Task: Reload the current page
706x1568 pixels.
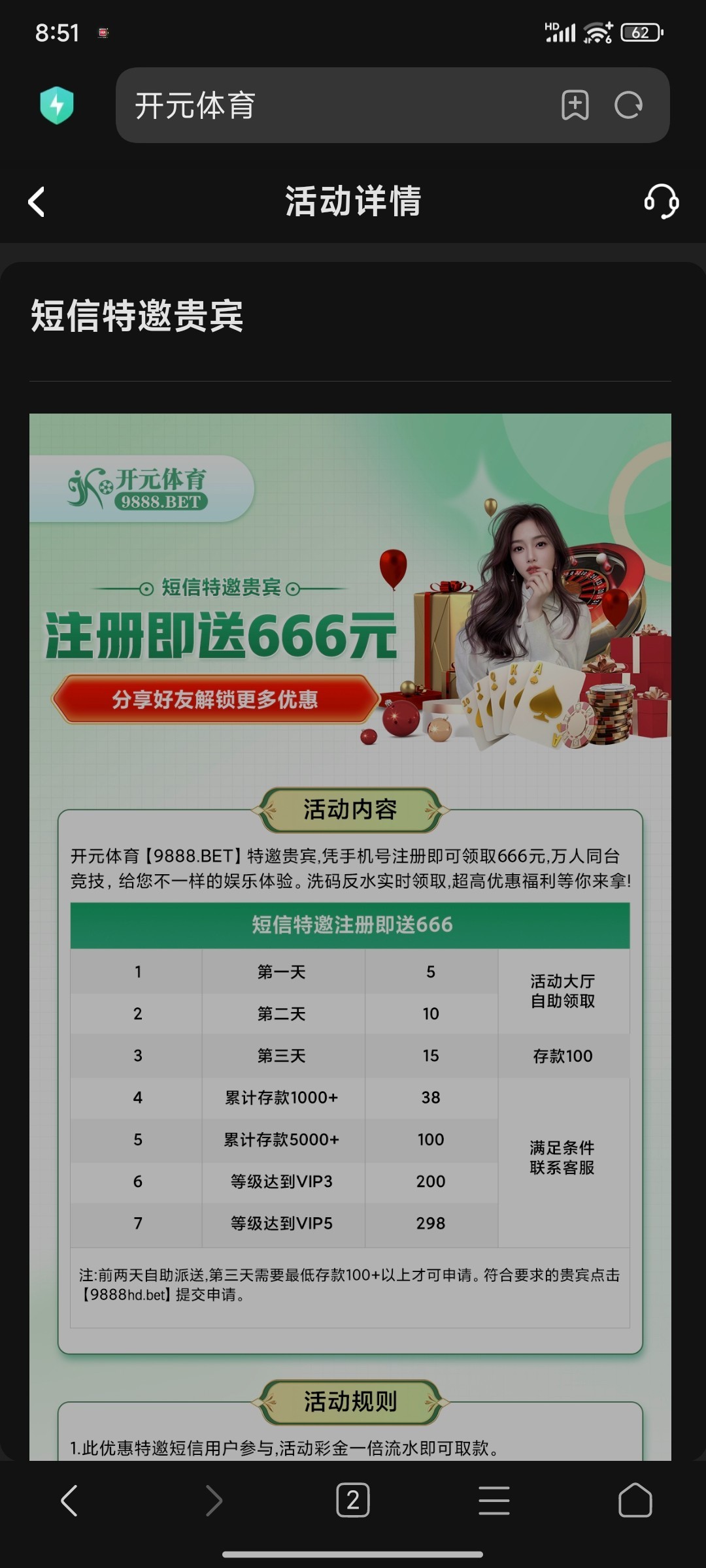Action: (x=629, y=105)
